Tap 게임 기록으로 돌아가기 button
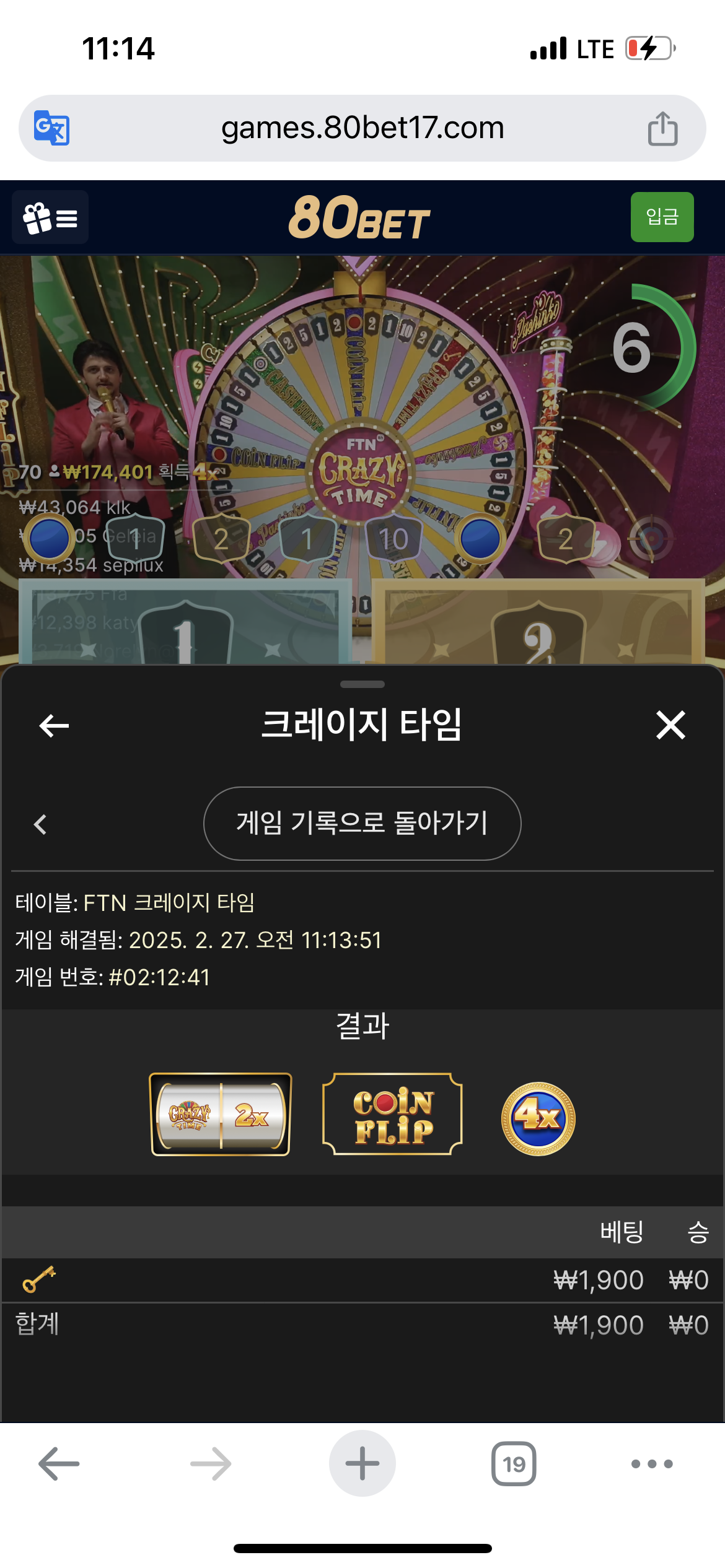 (362, 824)
